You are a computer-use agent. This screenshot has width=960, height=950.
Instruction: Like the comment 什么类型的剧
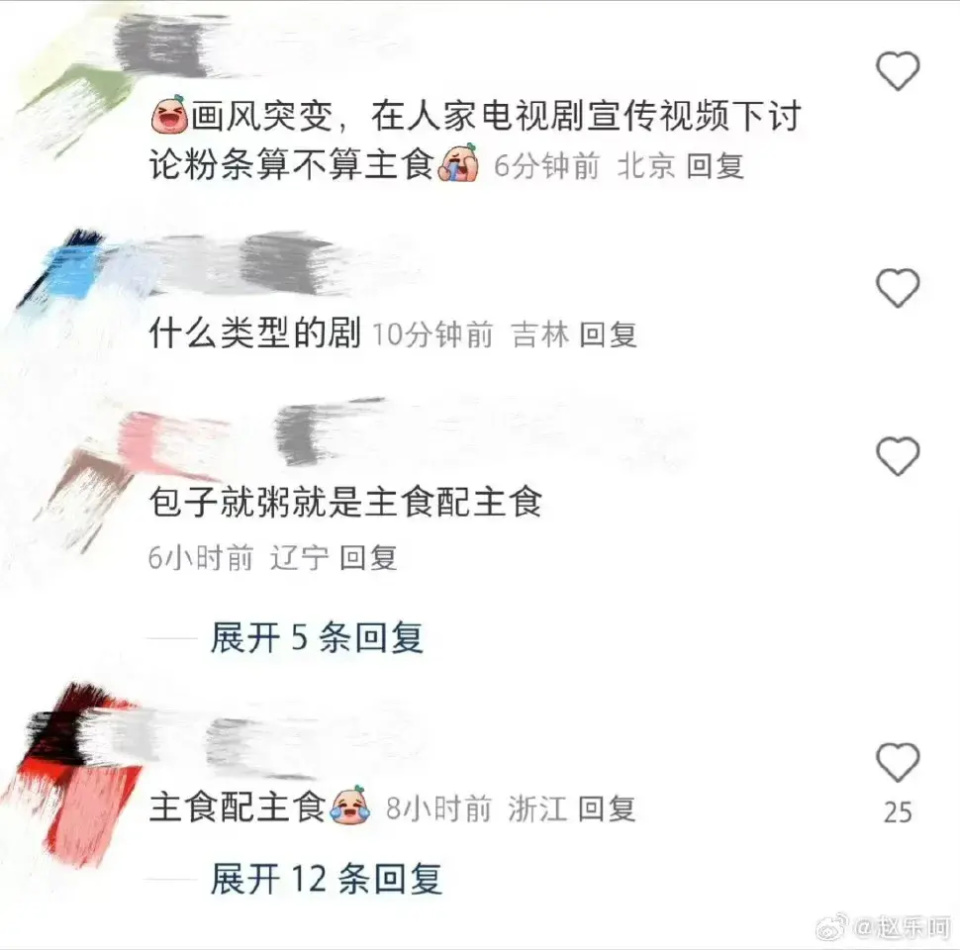tap(897, 289)
